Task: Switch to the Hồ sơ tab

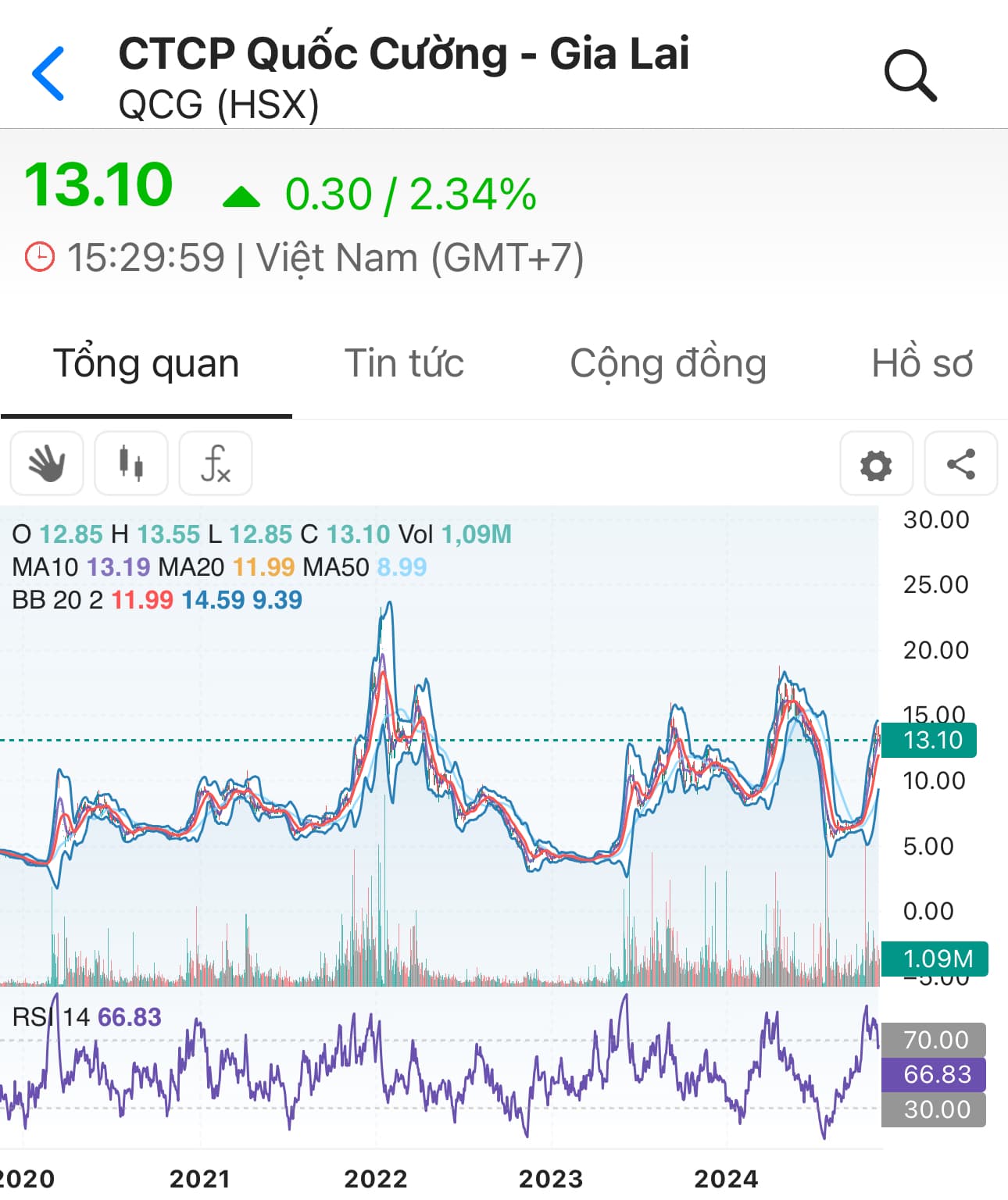Action: coord(922,363)
